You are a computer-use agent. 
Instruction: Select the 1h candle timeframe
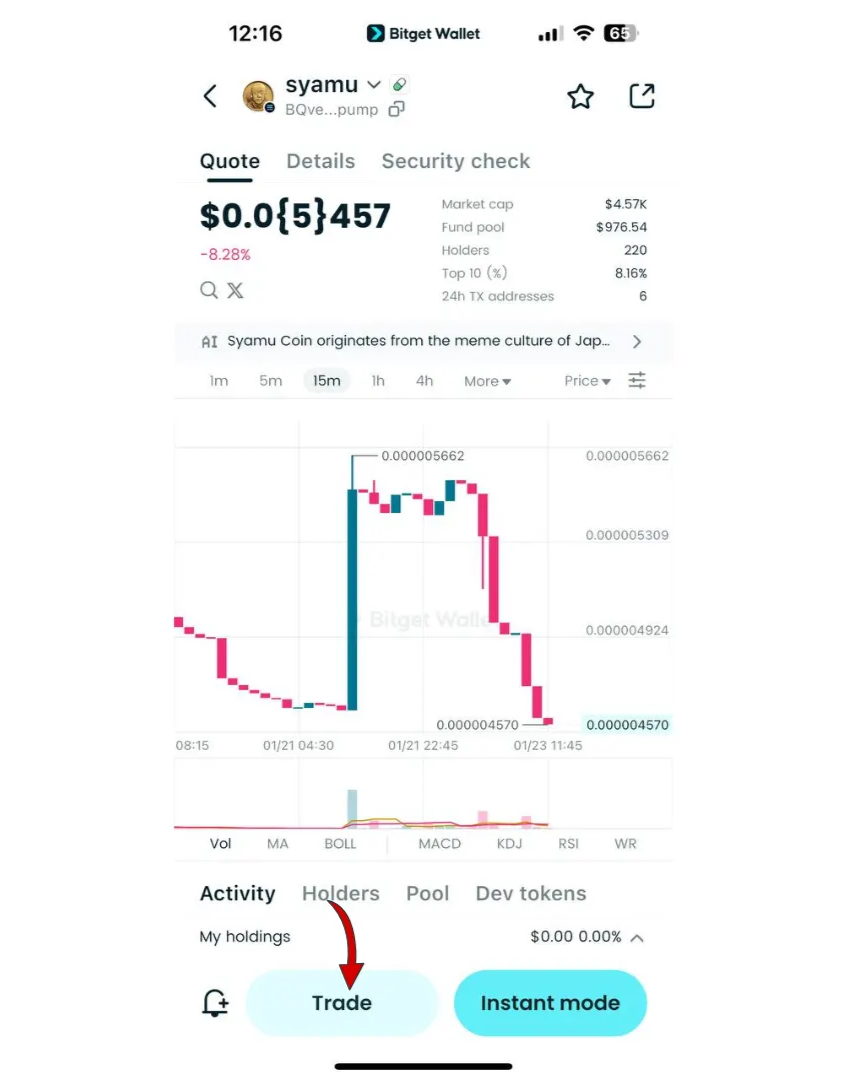[x=378, y=380]
